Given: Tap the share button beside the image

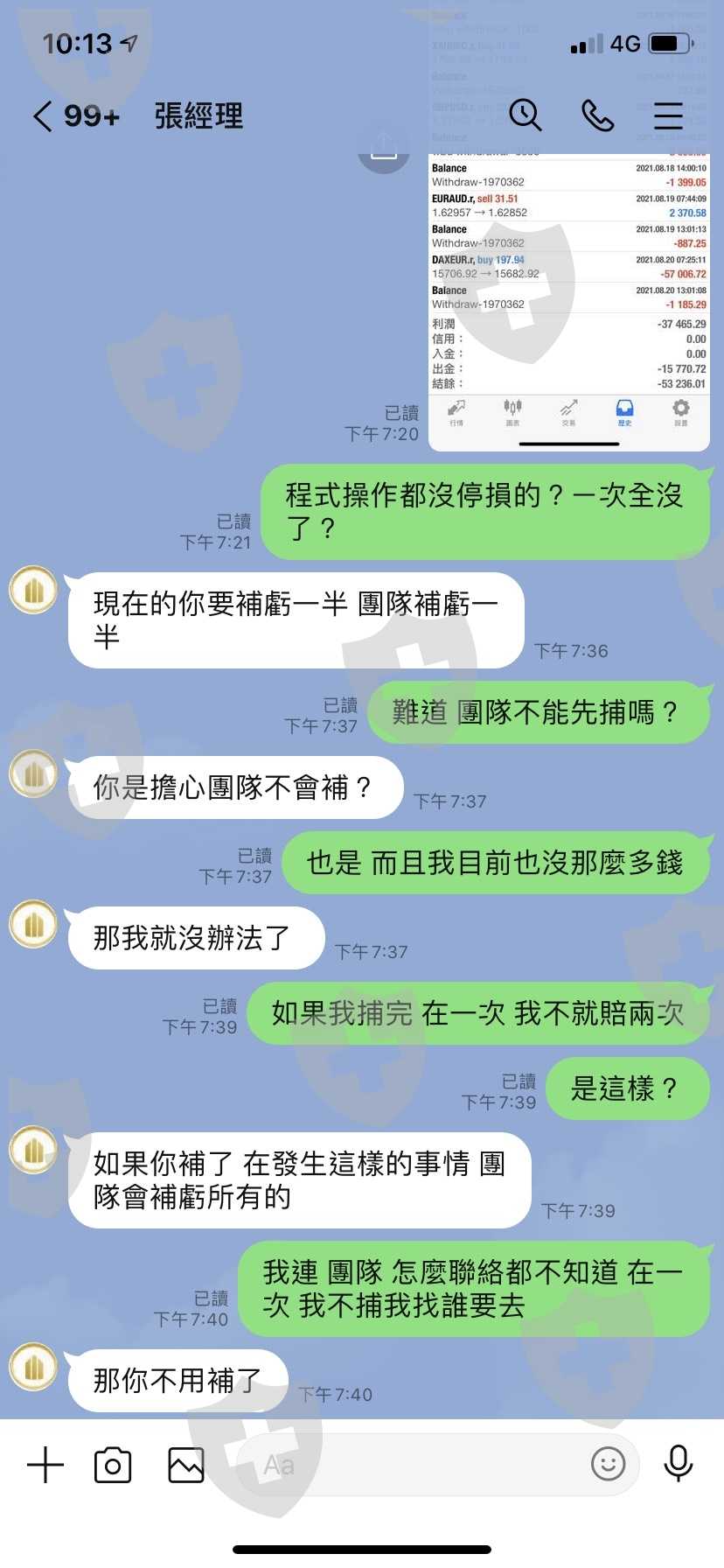Looking at the screenshot, I should 384,149.
